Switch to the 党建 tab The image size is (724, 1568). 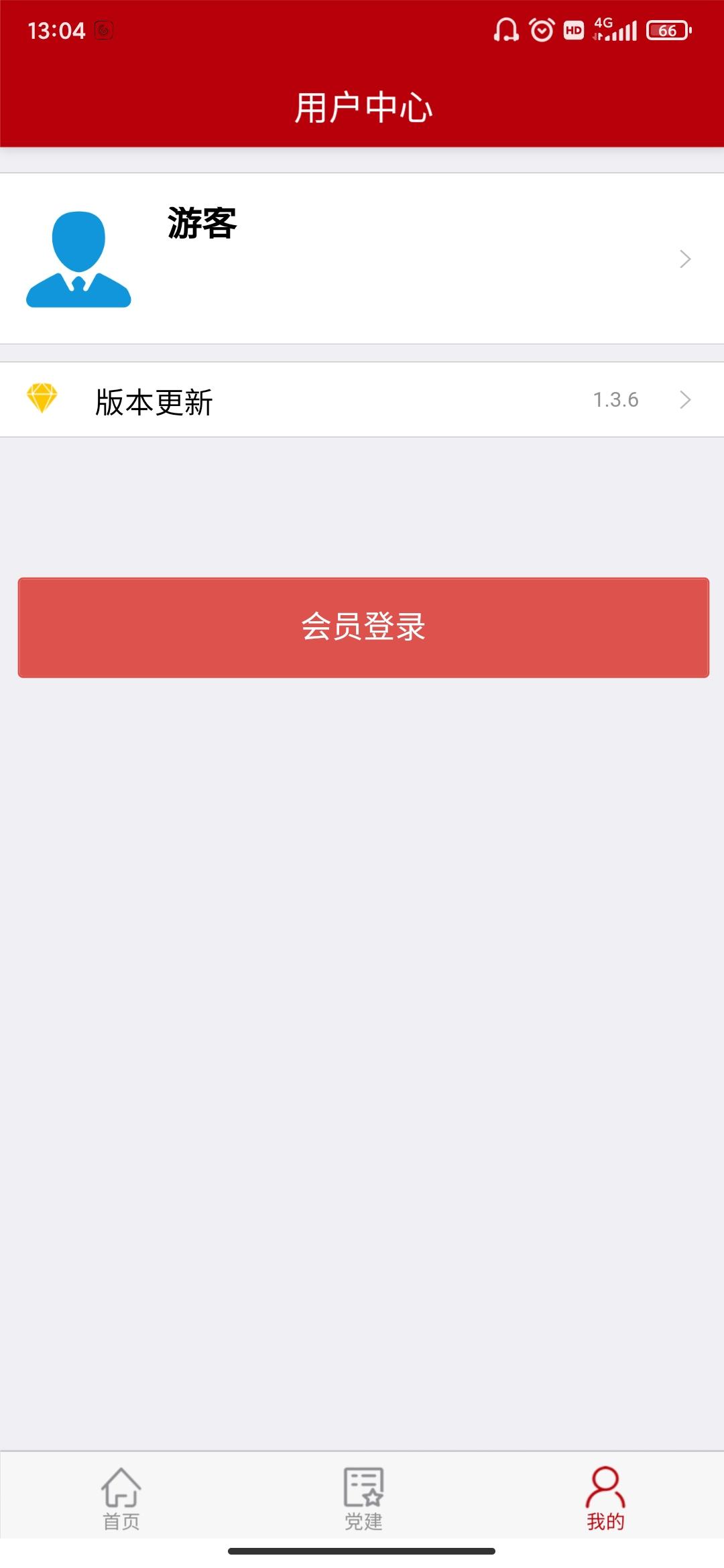tap(363, 1499)
